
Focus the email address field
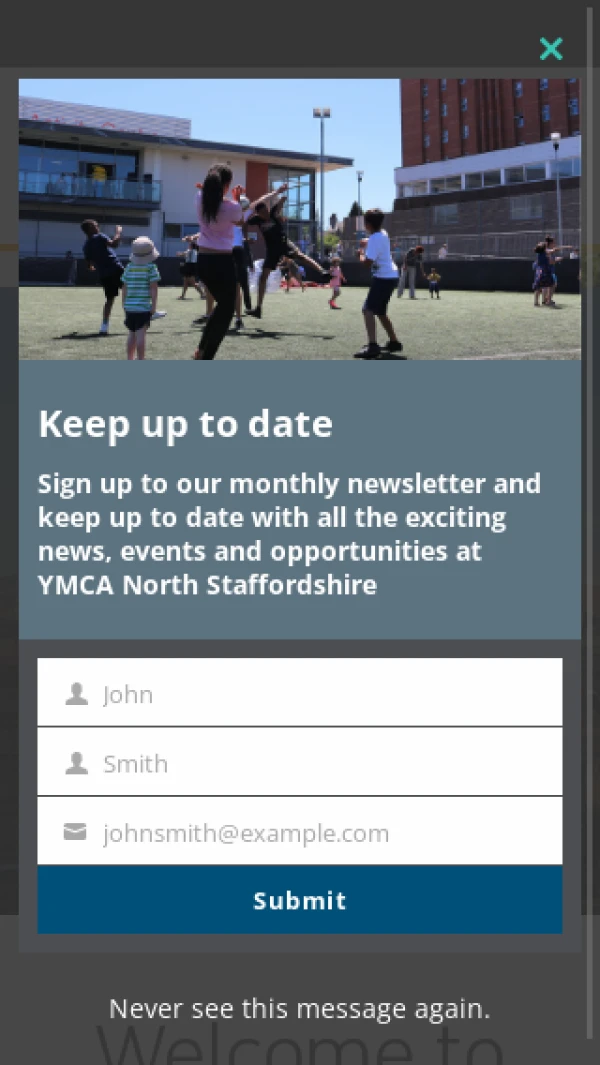[x=300, y=832]
